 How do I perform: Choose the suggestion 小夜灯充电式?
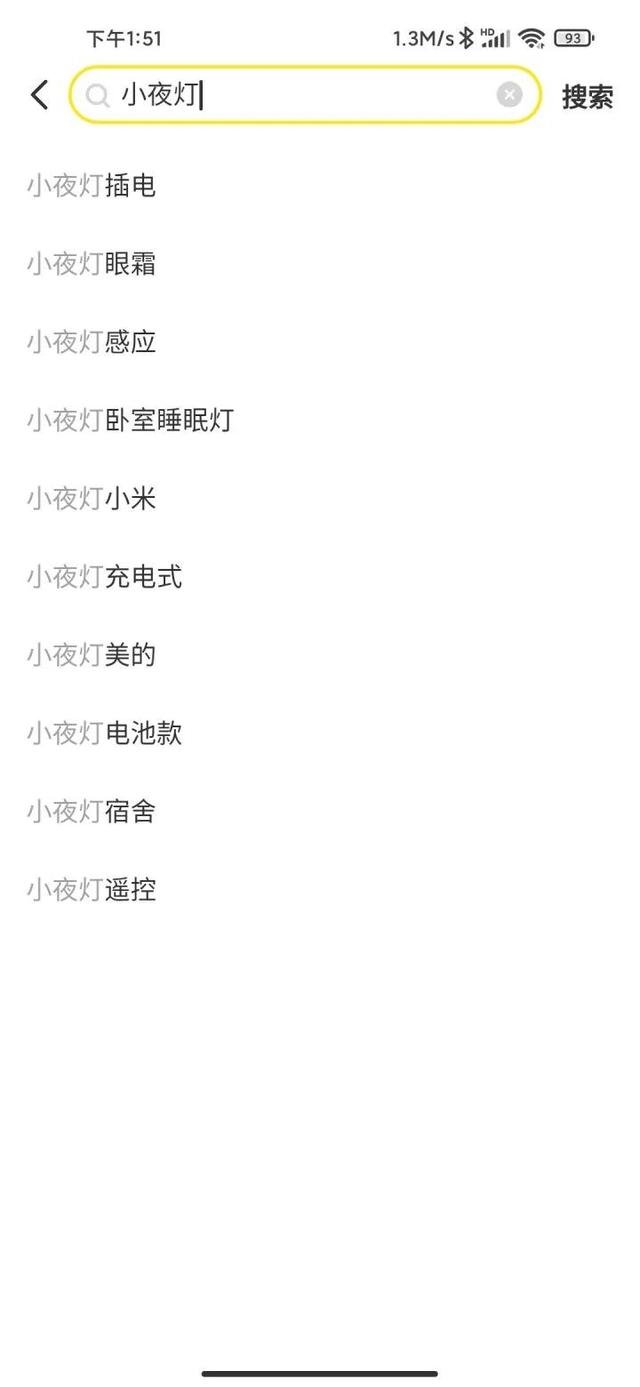click(x=104, y=577)
